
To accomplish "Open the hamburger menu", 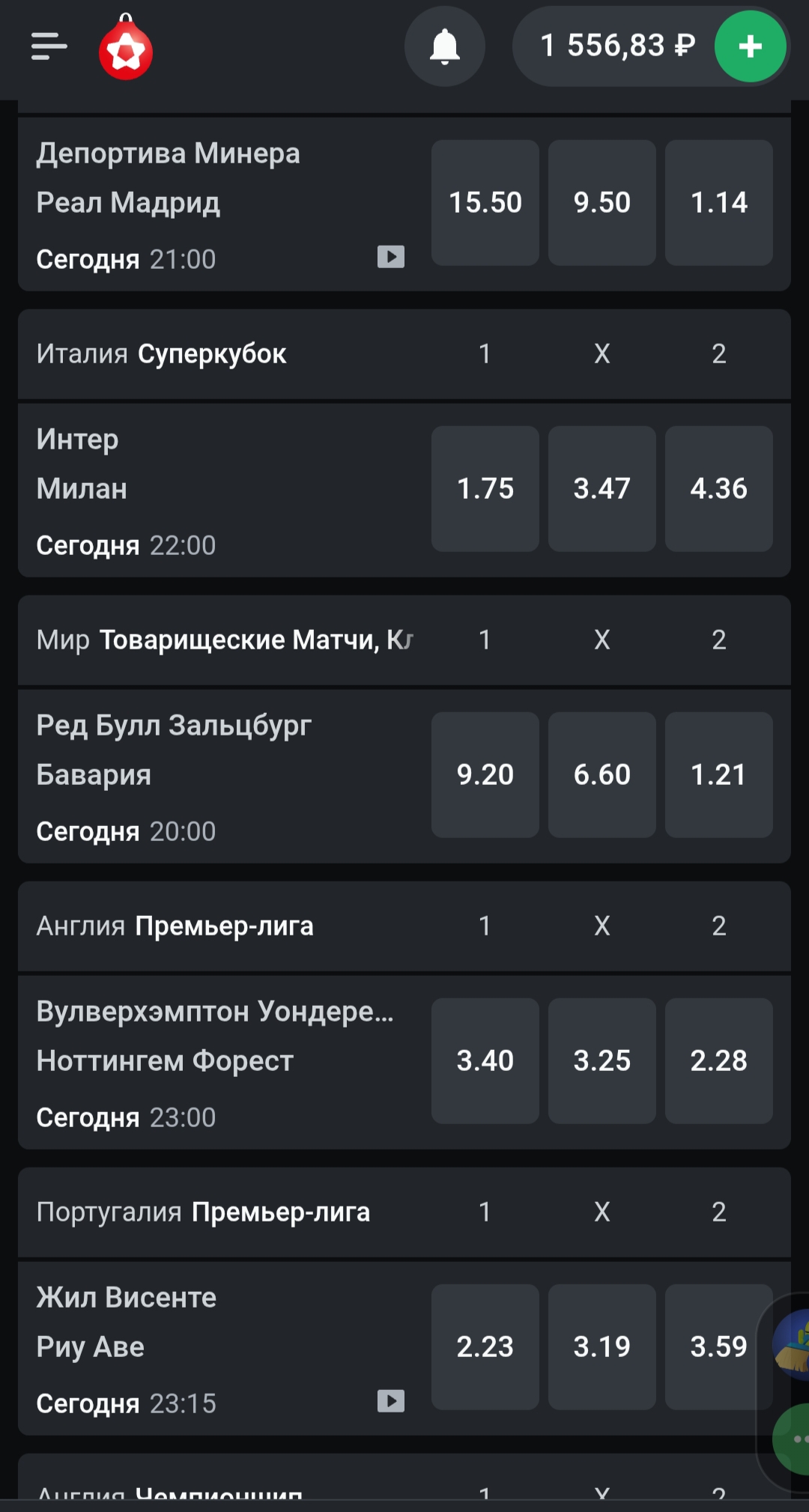I will coord(49,46).
